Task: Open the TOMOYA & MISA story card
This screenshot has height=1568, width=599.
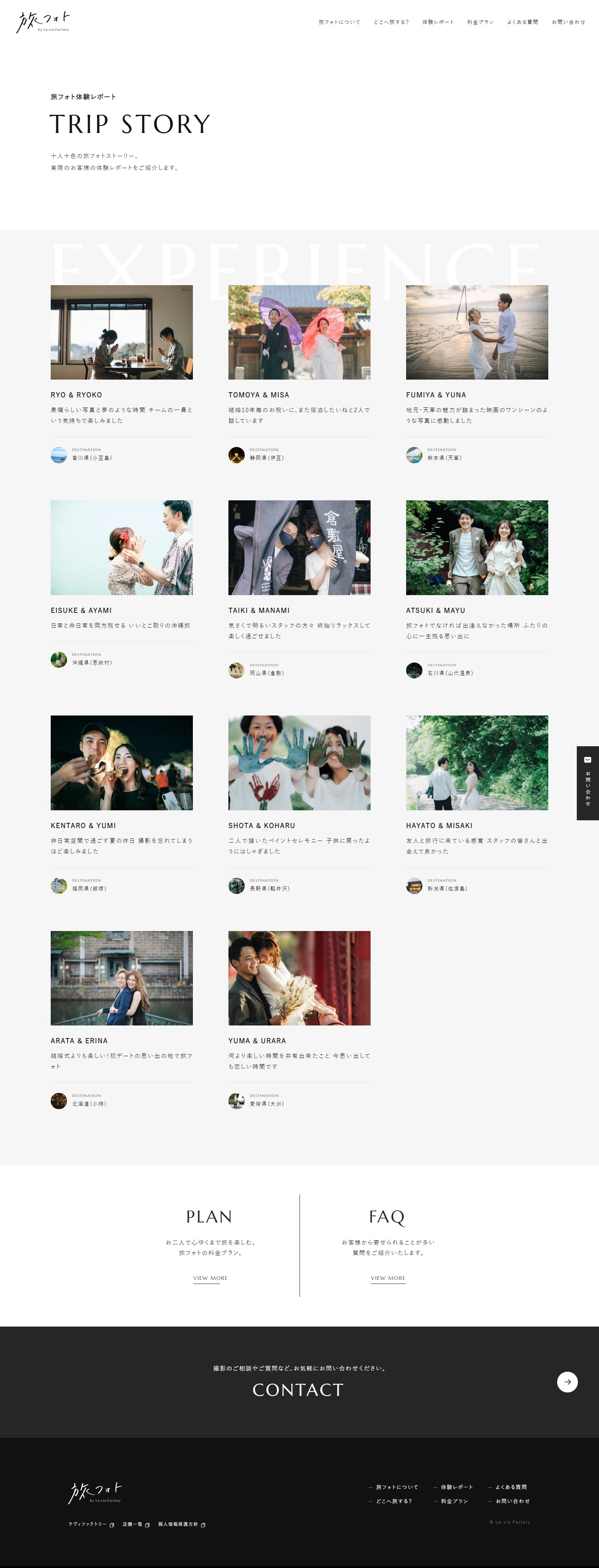Action: pyautogui.click(x=299, y=332)
